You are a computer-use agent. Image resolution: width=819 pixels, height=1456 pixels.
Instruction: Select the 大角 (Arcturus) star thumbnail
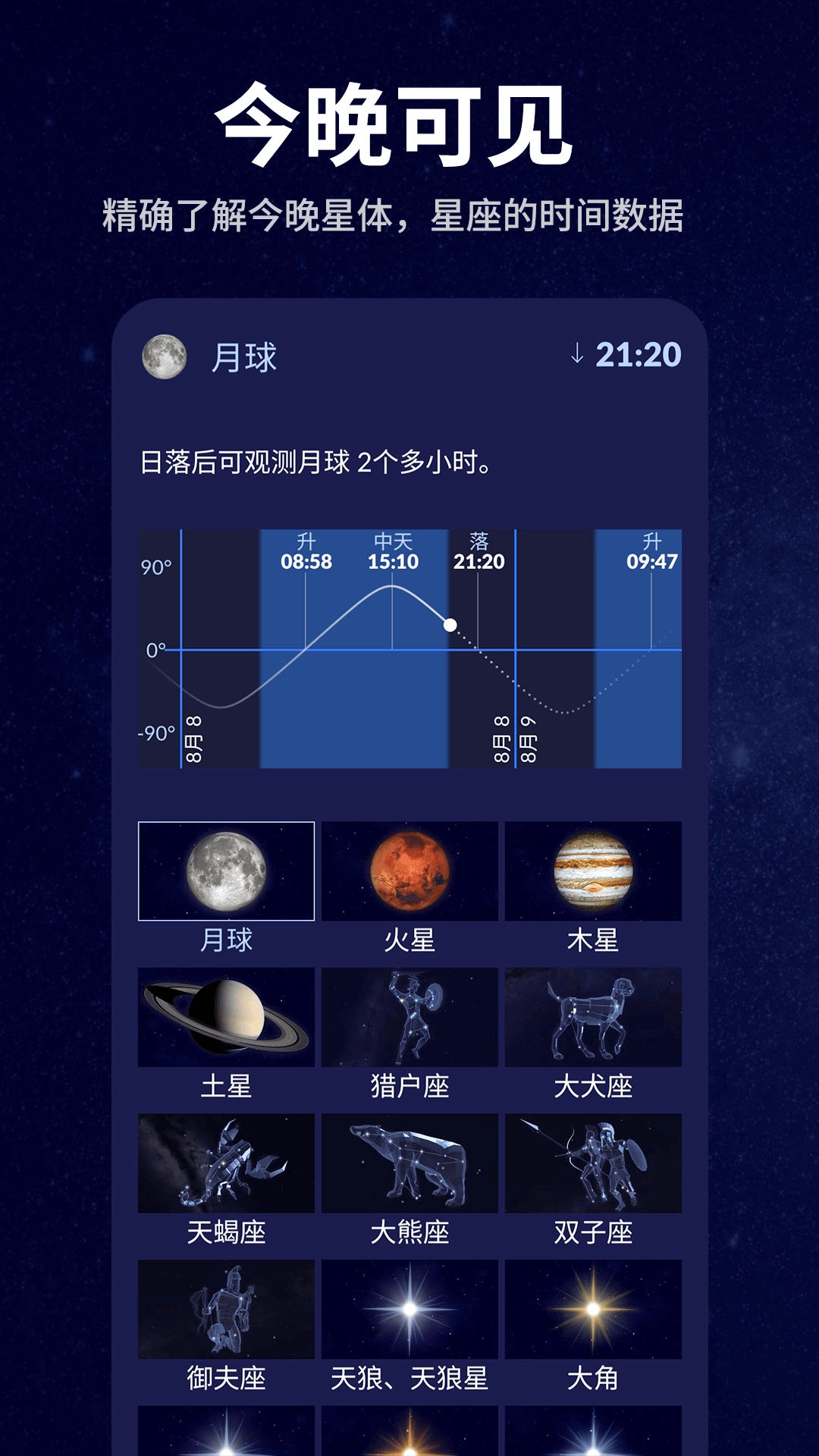click(x=591, y=1304)
